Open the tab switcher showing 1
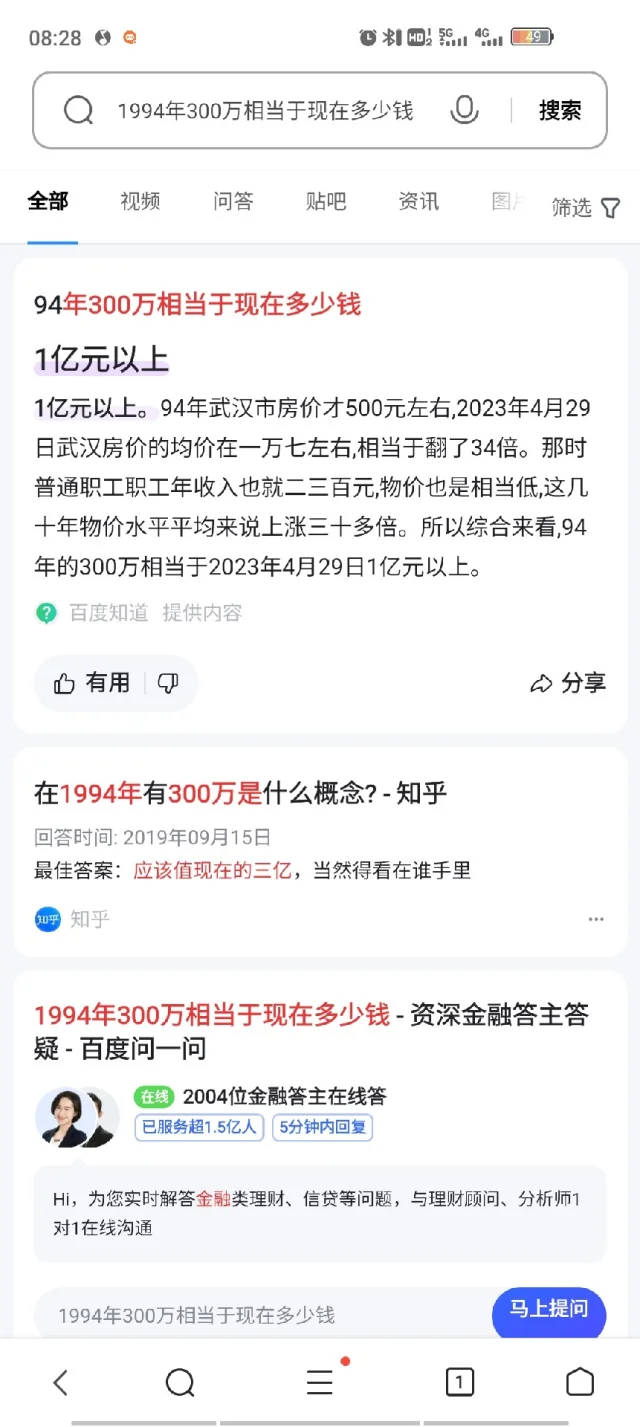The height and width of the screenshot is (1427, 640). point(459,1382)
